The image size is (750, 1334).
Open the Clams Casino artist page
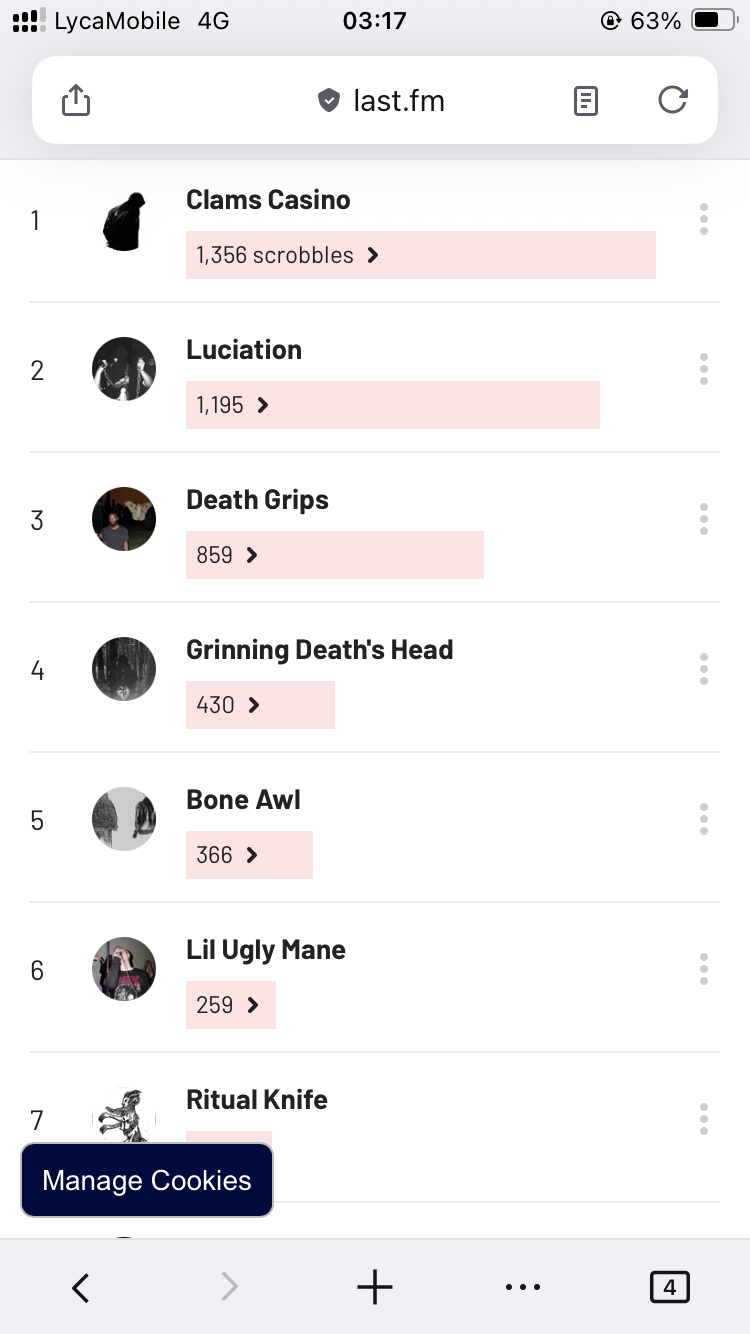coord(268,200)
